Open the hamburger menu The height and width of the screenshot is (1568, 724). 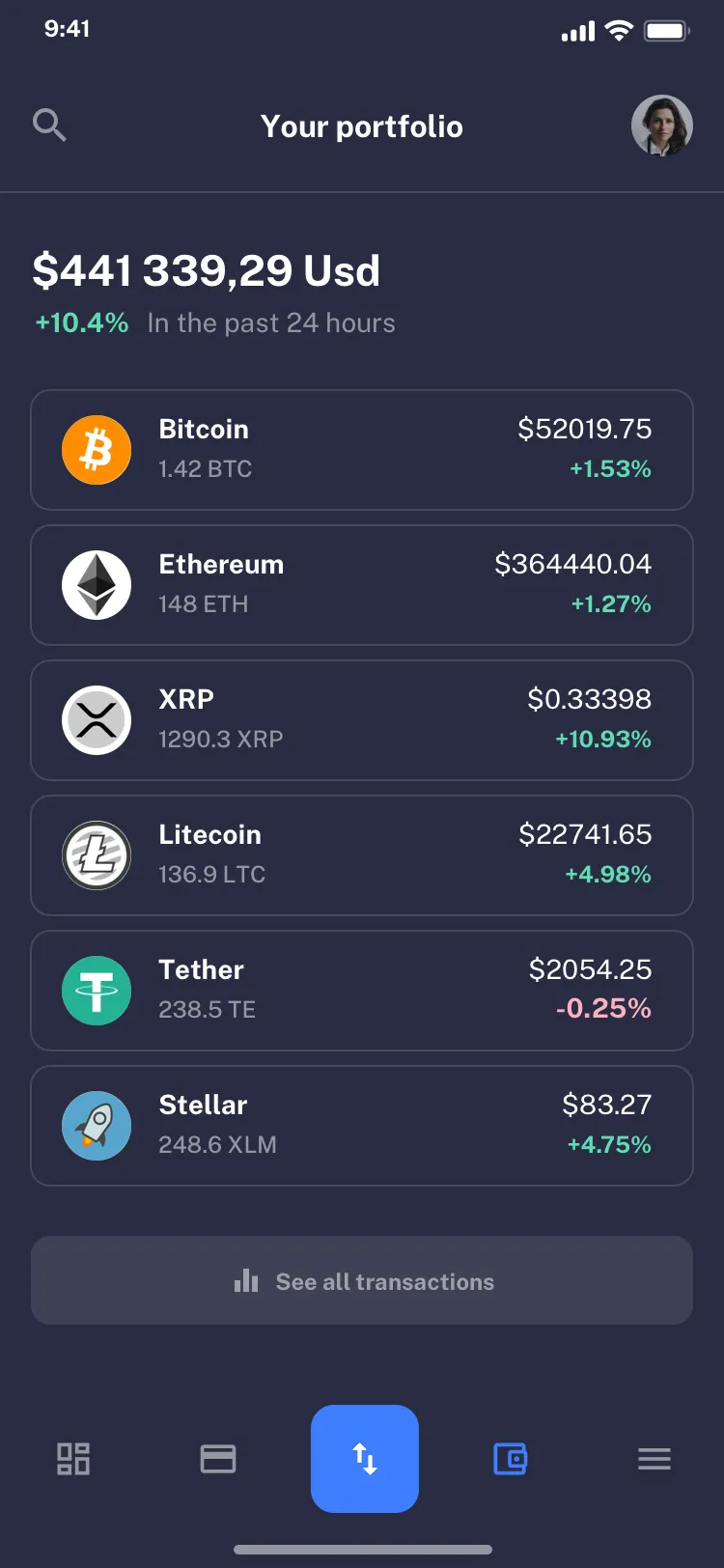pyautogui.click(x=654, y=1459)
